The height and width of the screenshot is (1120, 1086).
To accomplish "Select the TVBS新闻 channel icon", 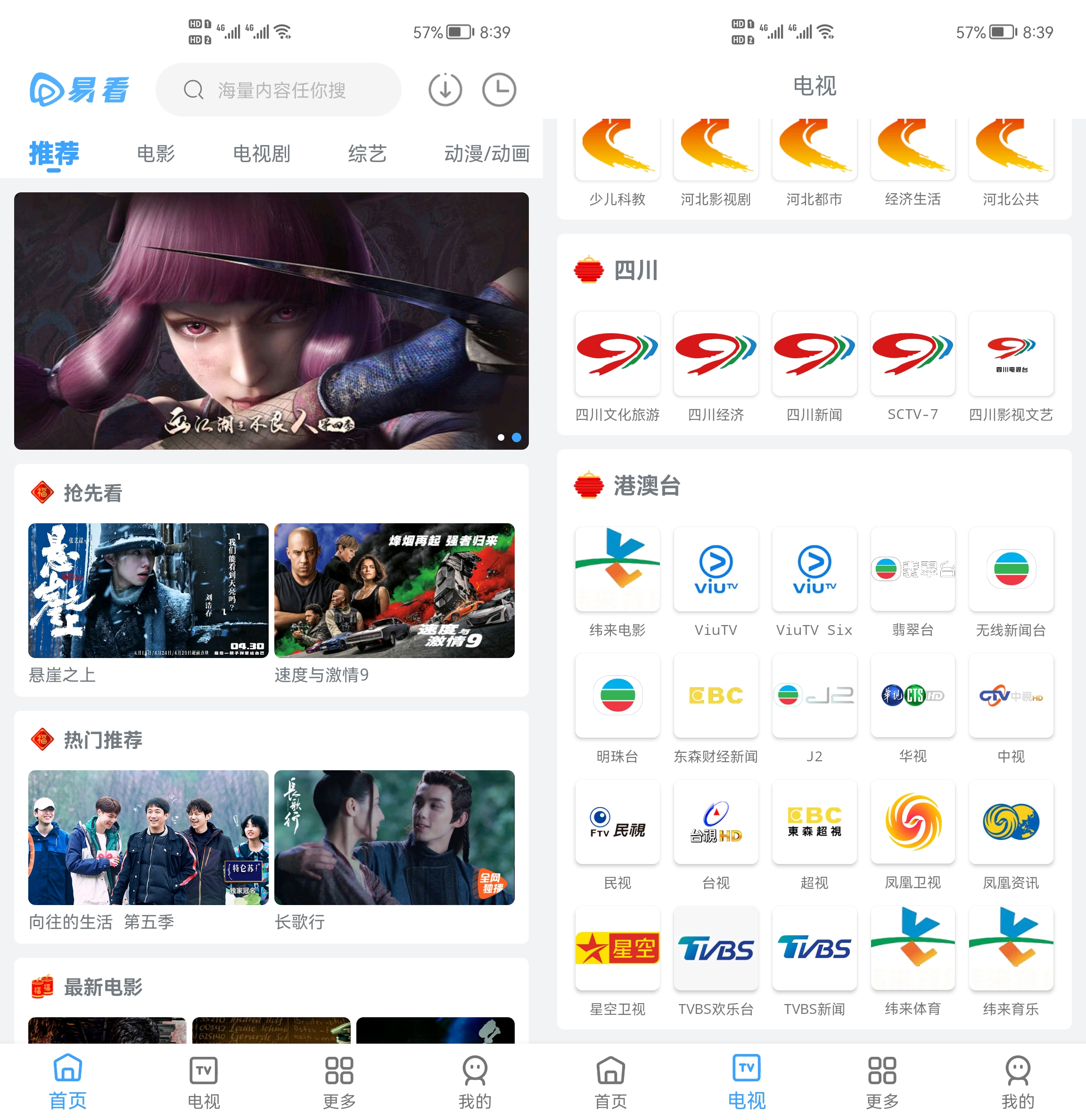I will tap(814, 948).
